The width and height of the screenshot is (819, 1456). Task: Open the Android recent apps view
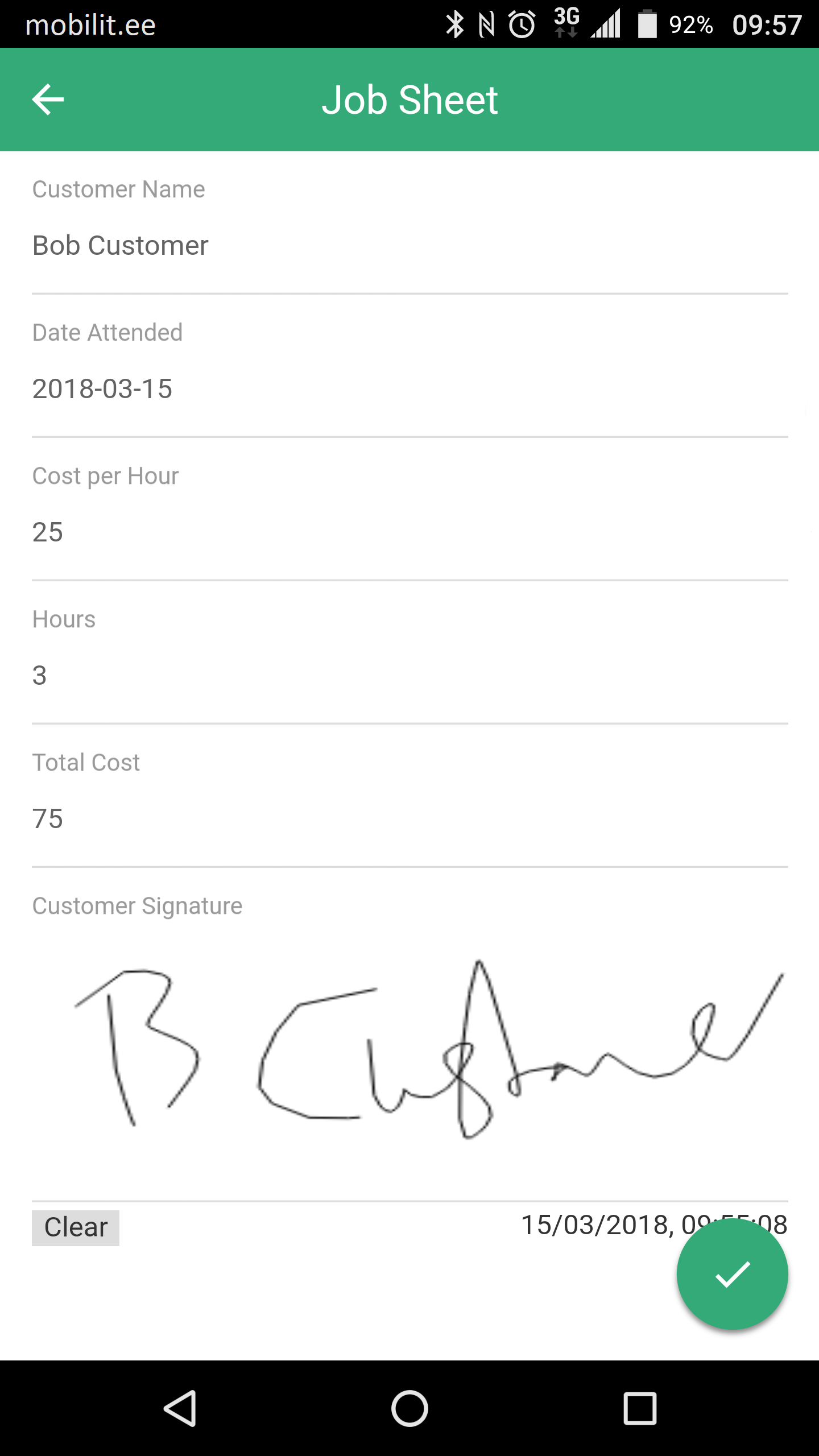coord(640,1409)
